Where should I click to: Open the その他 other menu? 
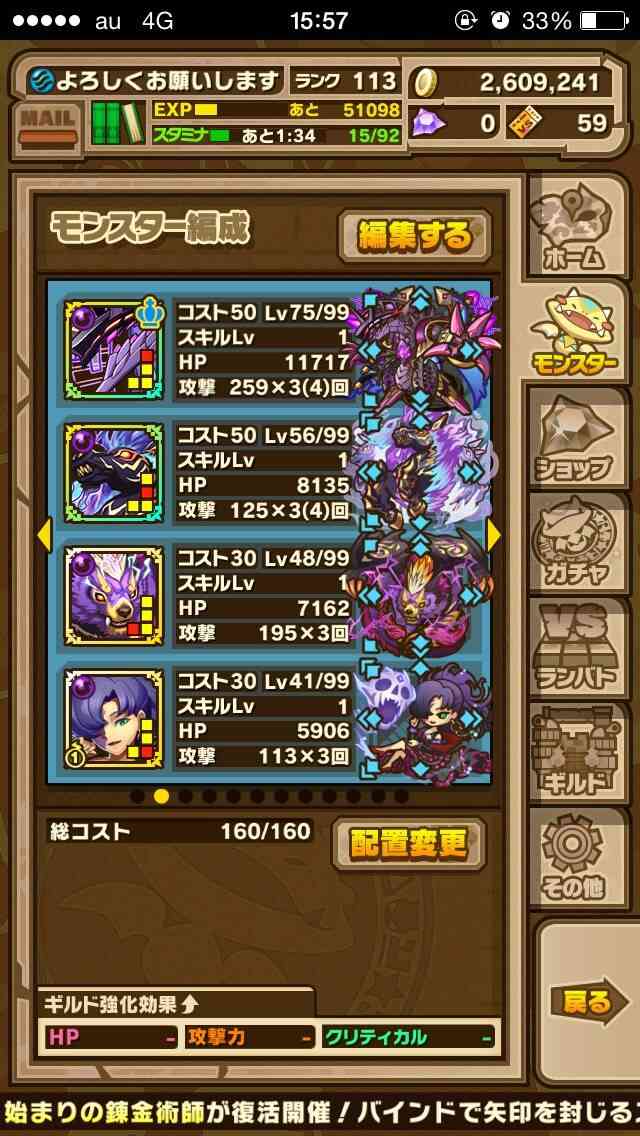pyautogui.click(x=577, y=859)
